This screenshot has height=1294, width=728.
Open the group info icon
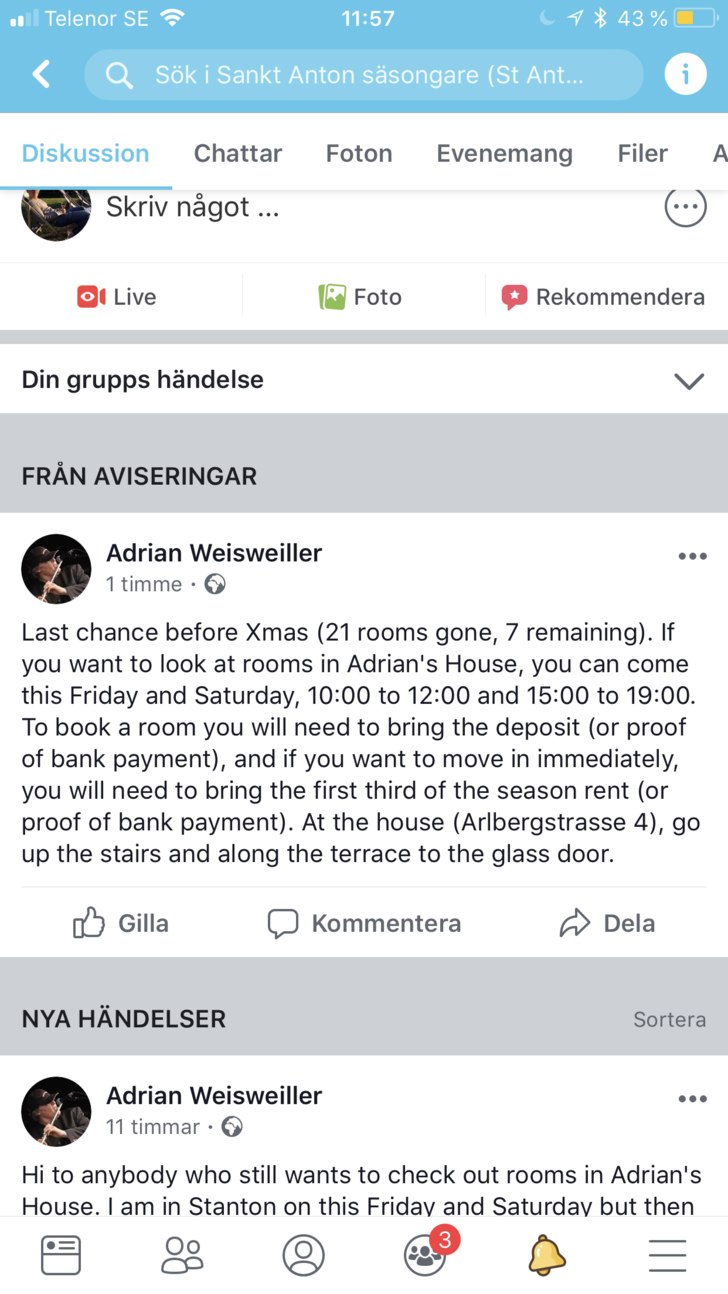[685, 74]
